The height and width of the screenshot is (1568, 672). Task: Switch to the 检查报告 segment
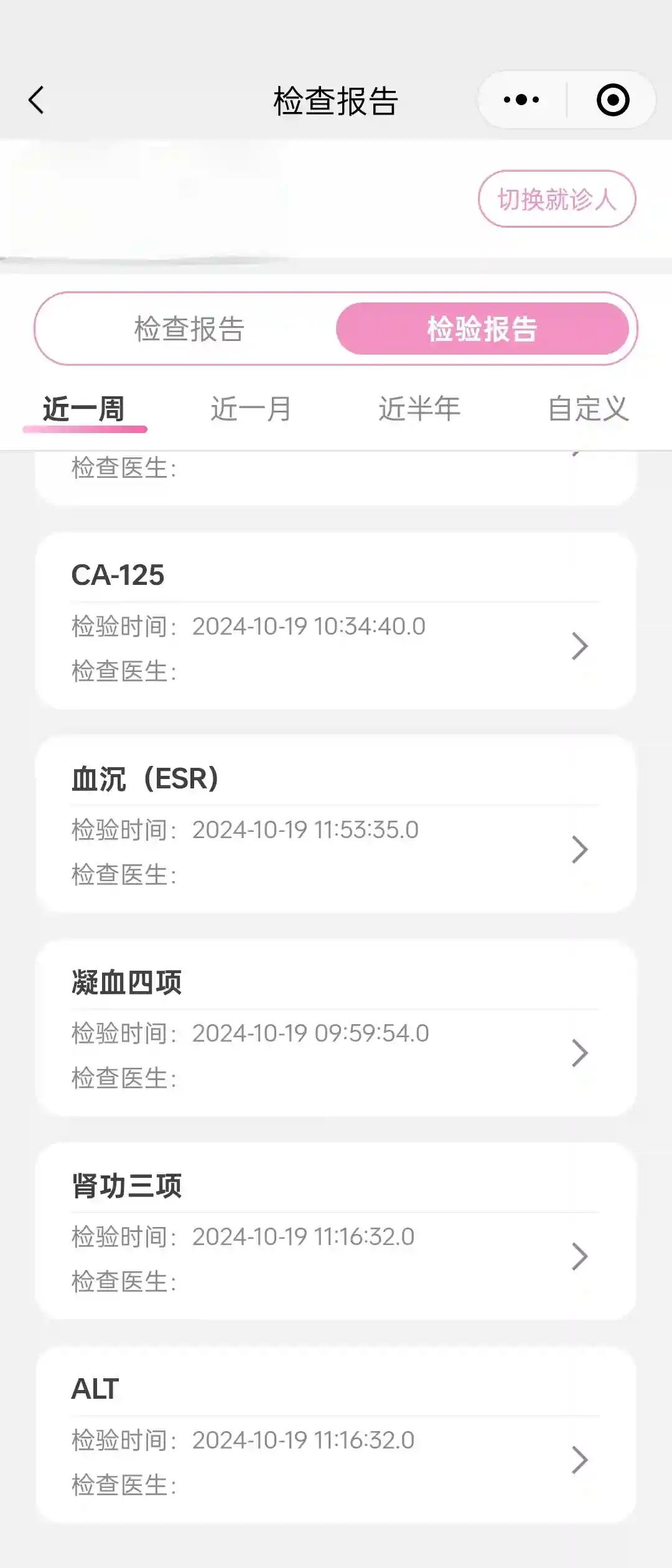click(x=189, y=329)
